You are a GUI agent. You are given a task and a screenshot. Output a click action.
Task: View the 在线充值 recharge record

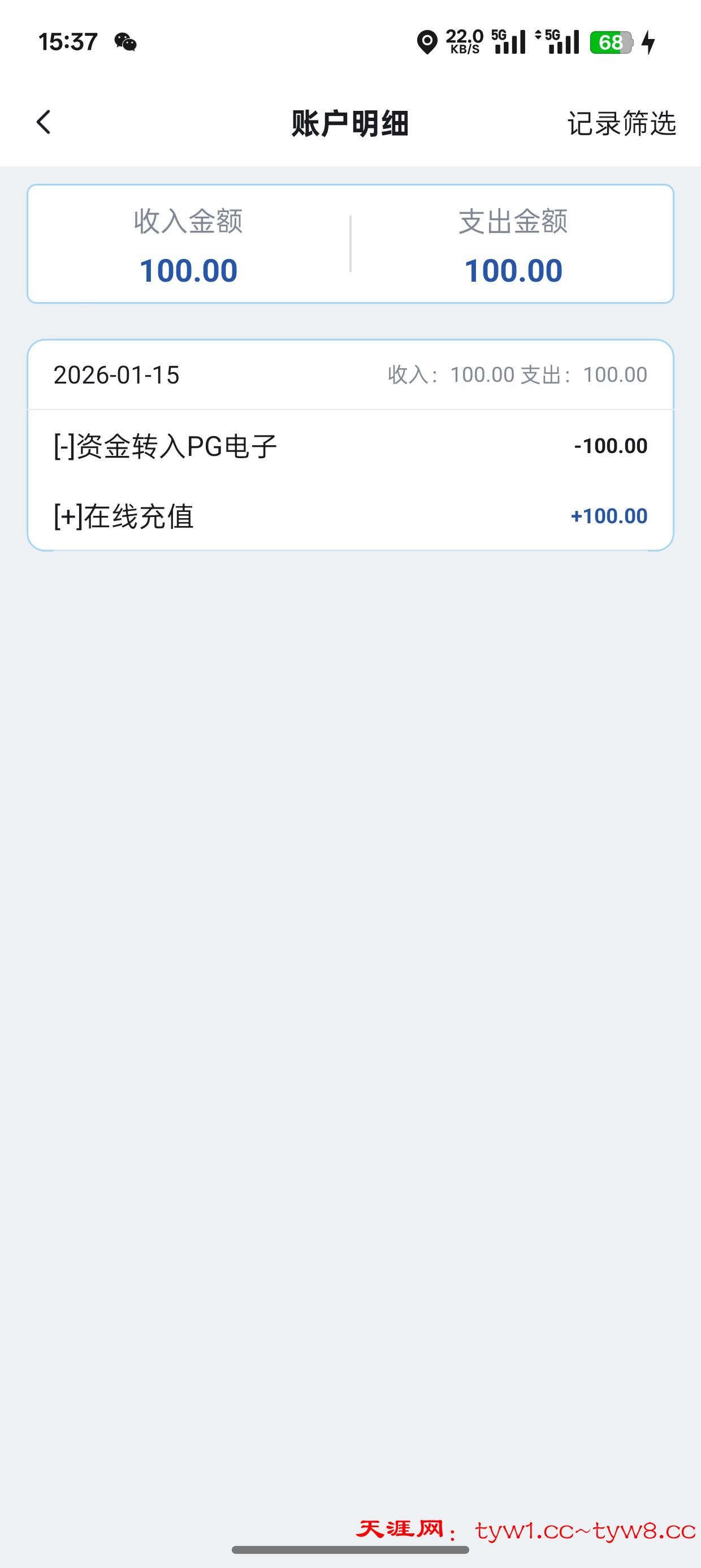(x=349, y=516)
